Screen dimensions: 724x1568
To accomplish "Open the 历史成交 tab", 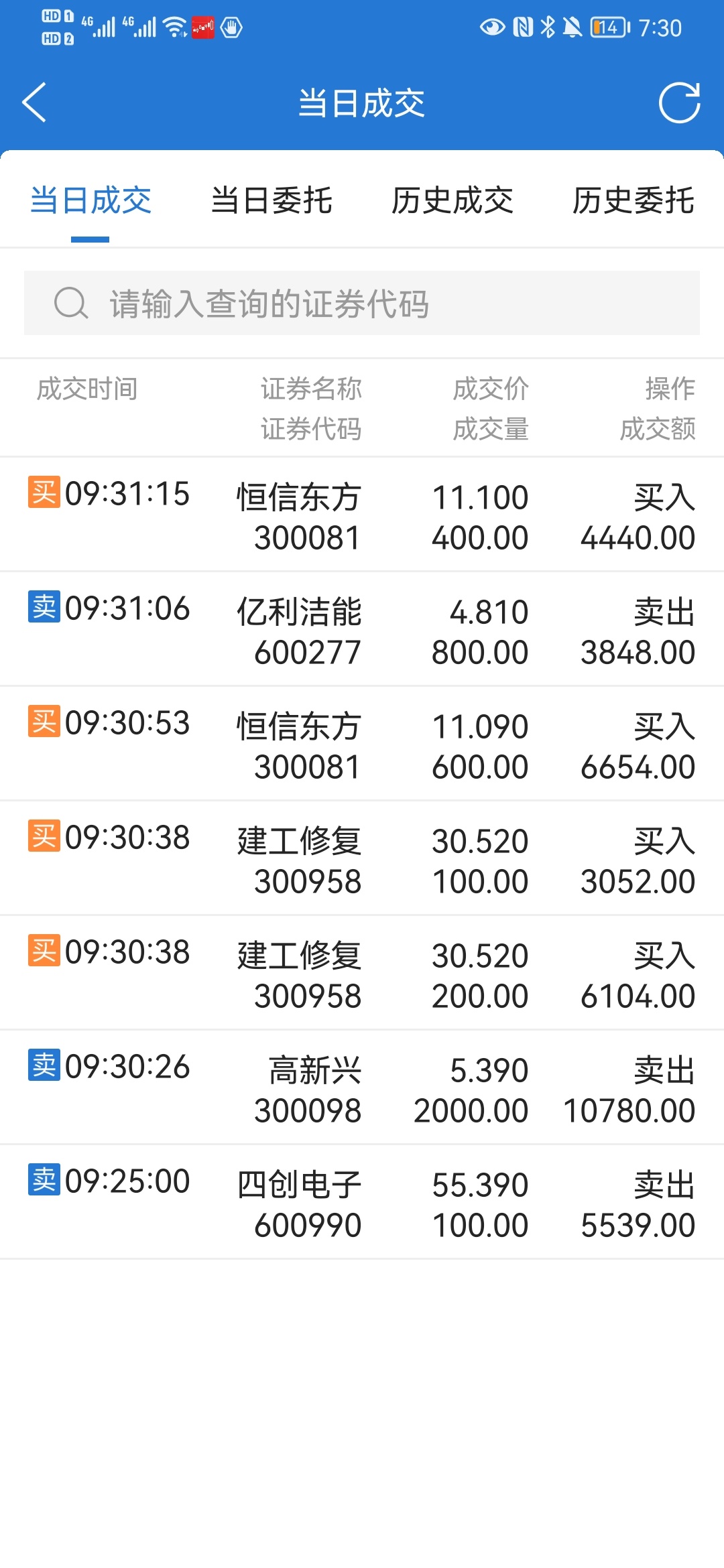I will tap(452, 200).
